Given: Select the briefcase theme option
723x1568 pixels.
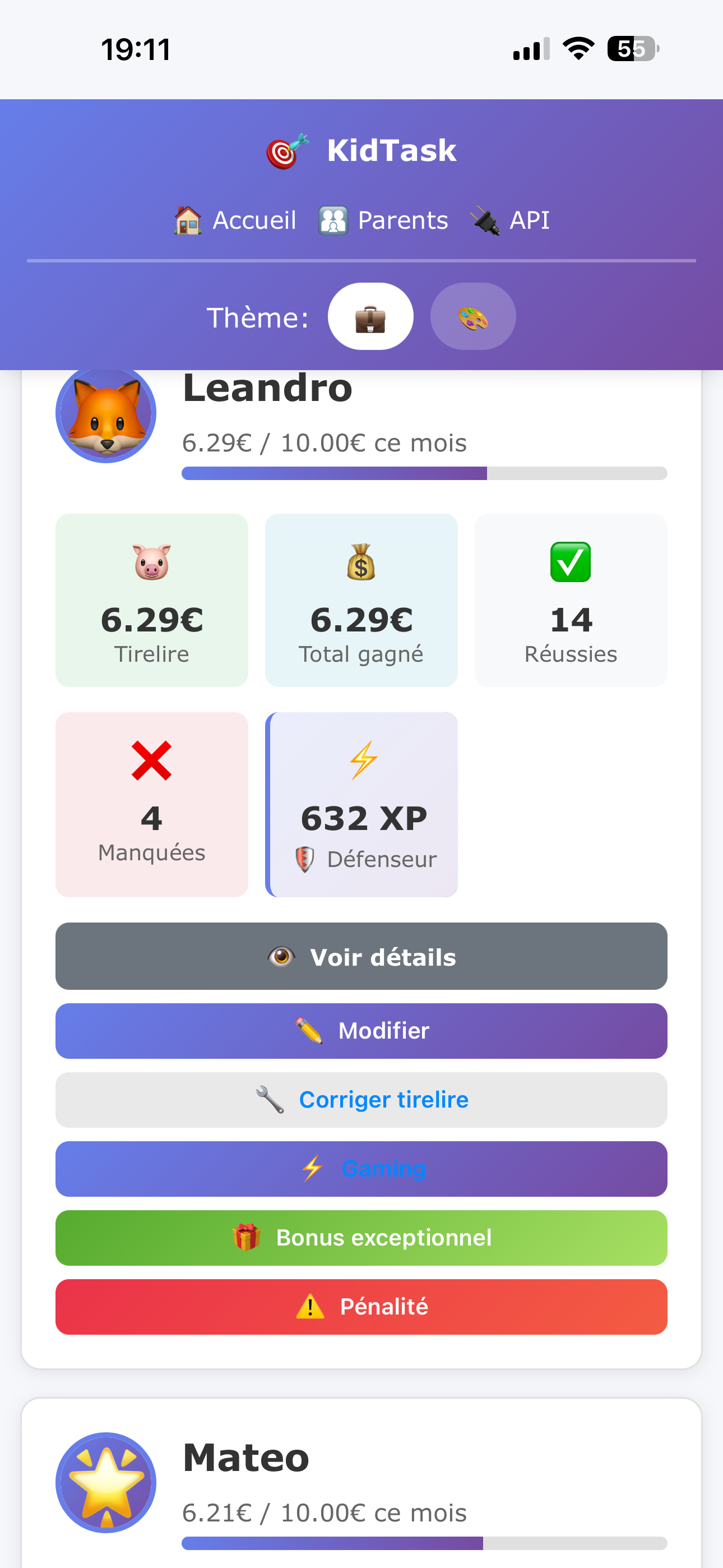Looking at the screenshot, I should (x=370, y=316).
